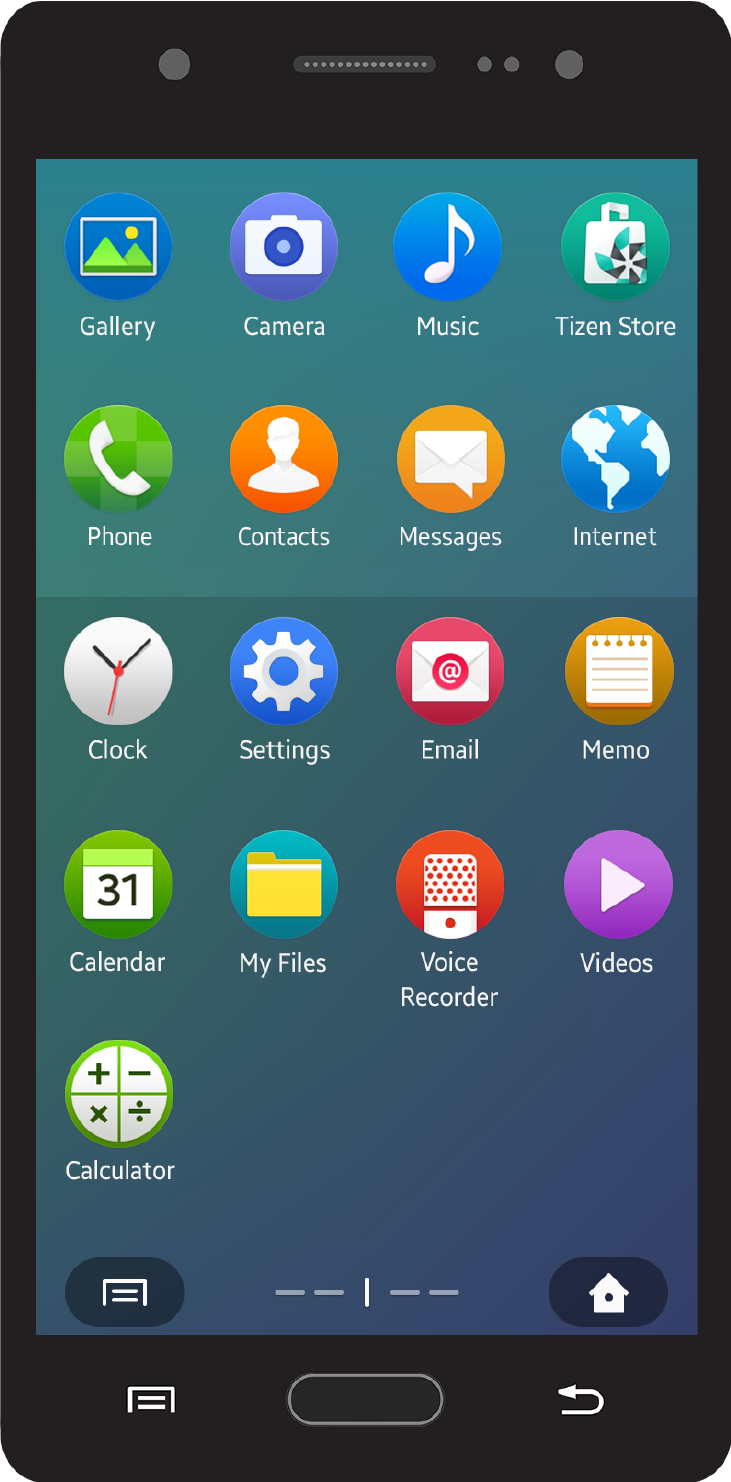The height and width of the screenshot is (1482, 731).
Task: Open the Calculator
Action: pyautogui.click(x=119, y=1093)
